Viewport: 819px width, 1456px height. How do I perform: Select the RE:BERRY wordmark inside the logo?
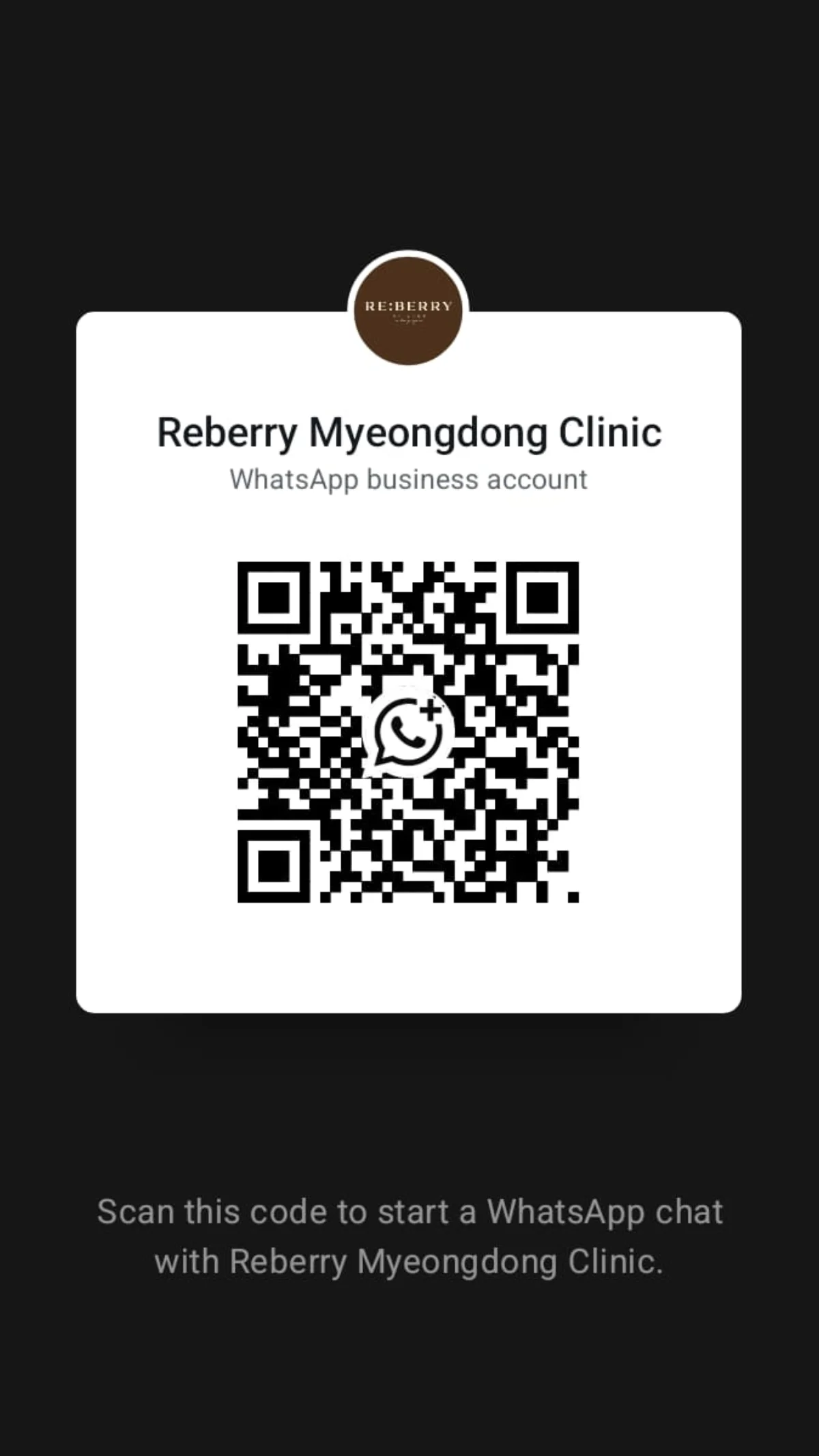tap(408, 305)
